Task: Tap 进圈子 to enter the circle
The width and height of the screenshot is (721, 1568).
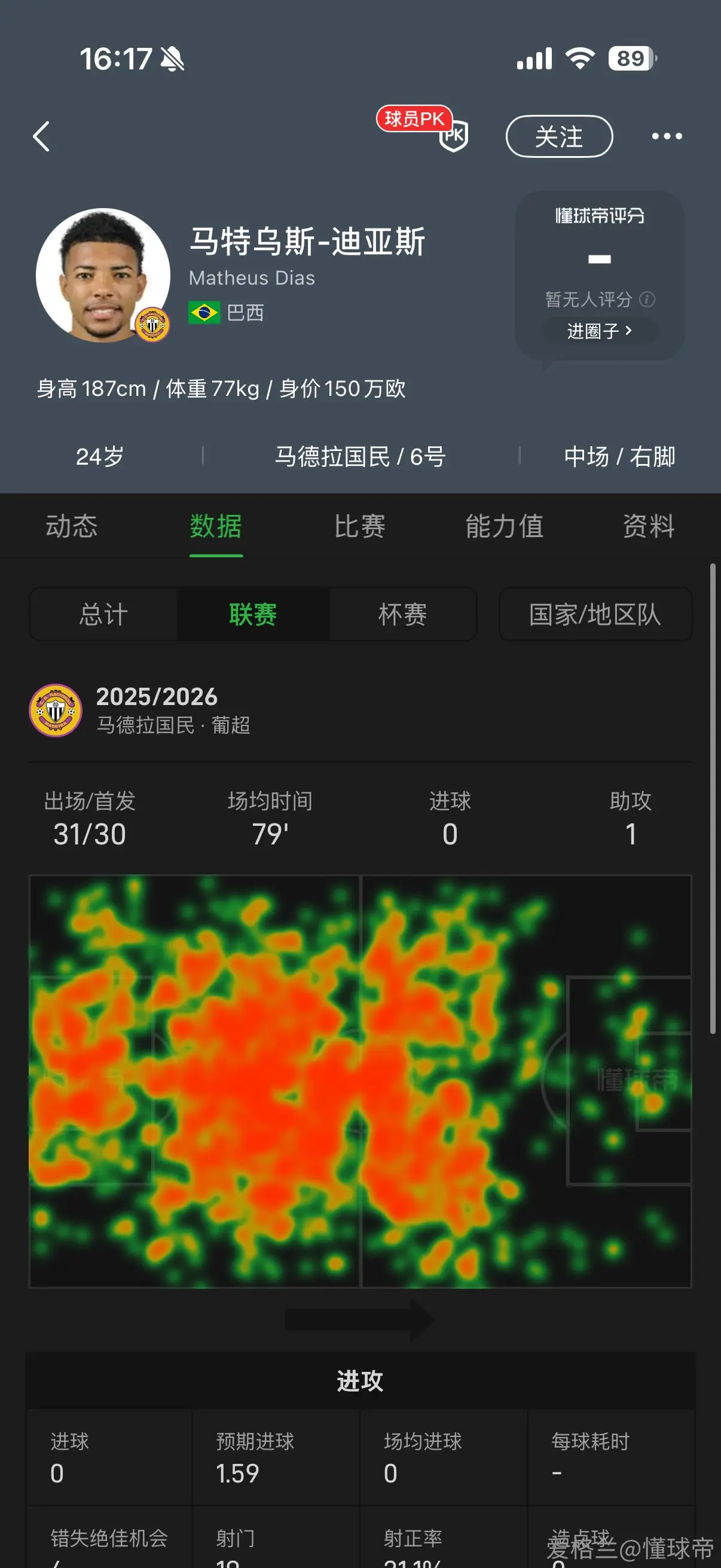Action: (x=600, y=331)
